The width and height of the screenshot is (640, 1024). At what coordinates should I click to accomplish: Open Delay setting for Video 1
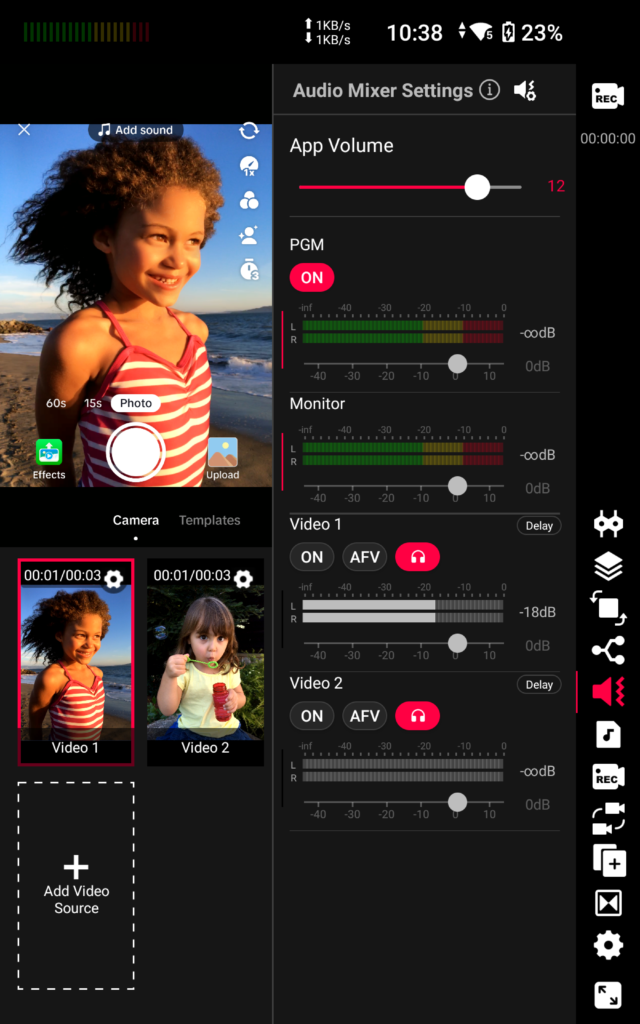539,526
